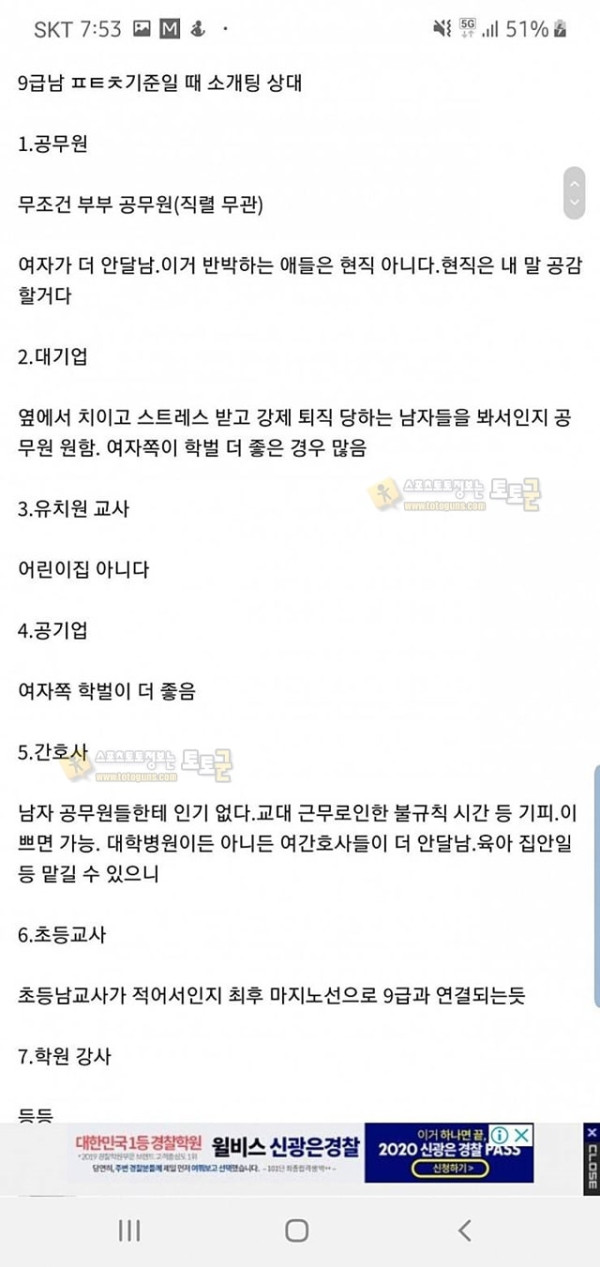Go to the home screen
The image size is (600, 1267).
(x=296, y=1230)
